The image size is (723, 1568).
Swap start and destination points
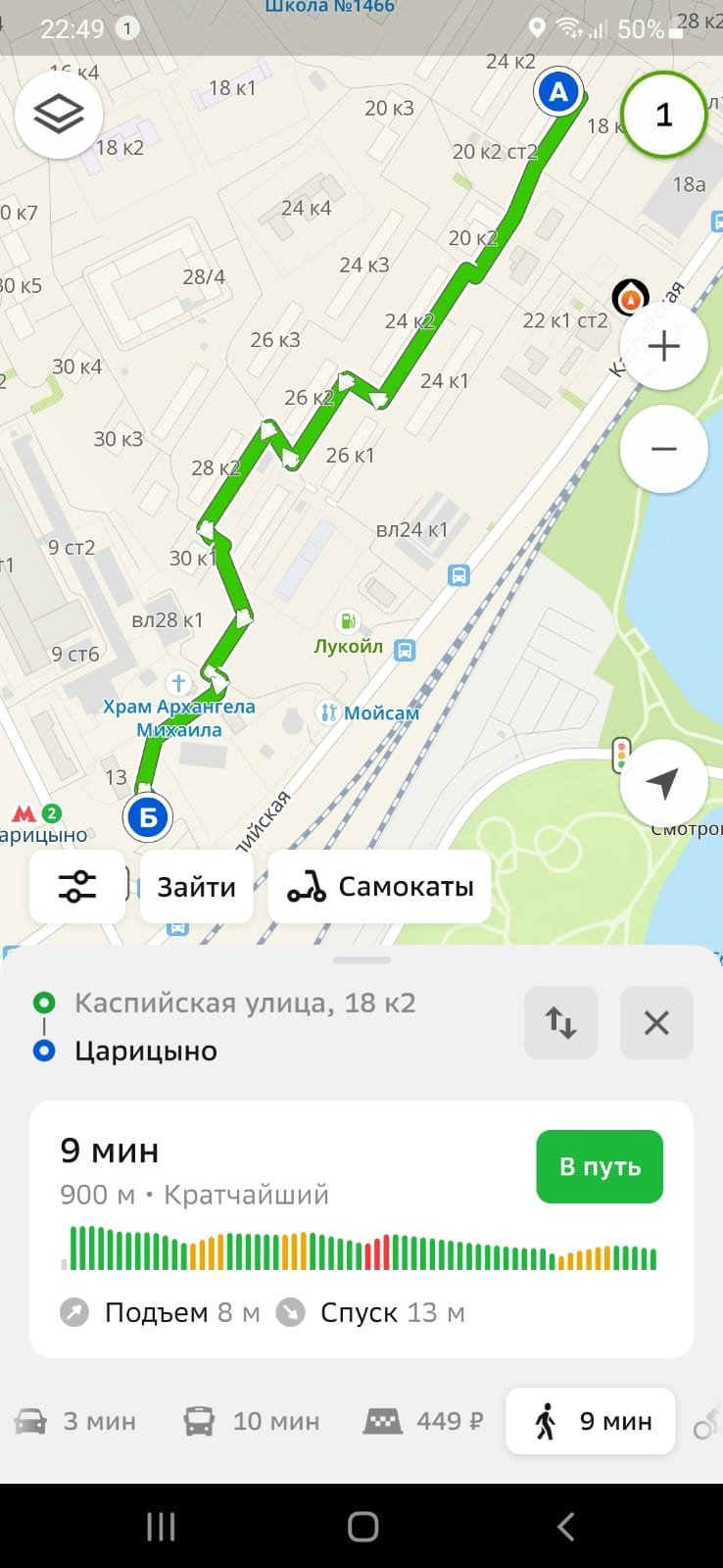pos(560,1023)
